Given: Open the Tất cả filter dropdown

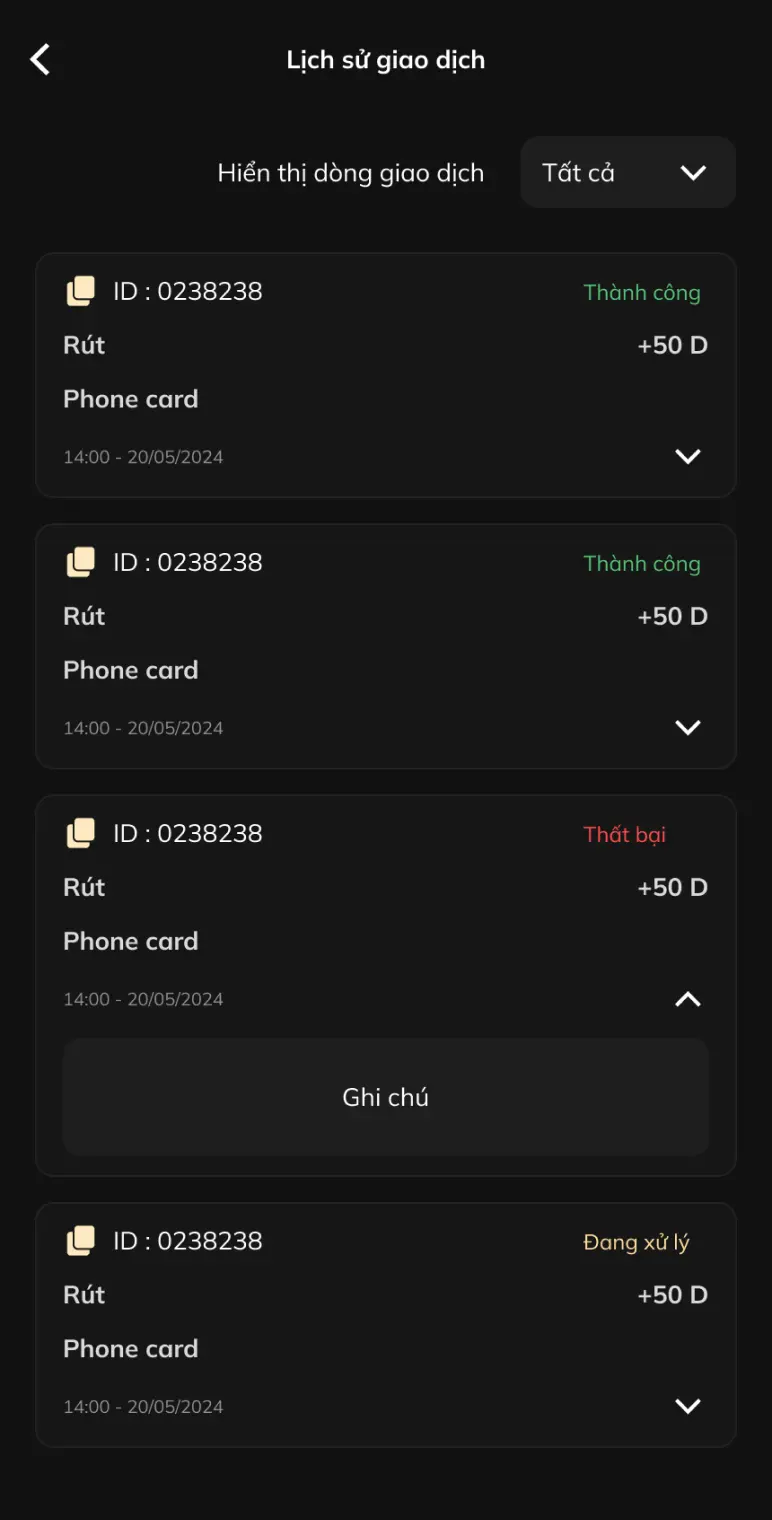Looking at the screenshot, I should (628, 172).
